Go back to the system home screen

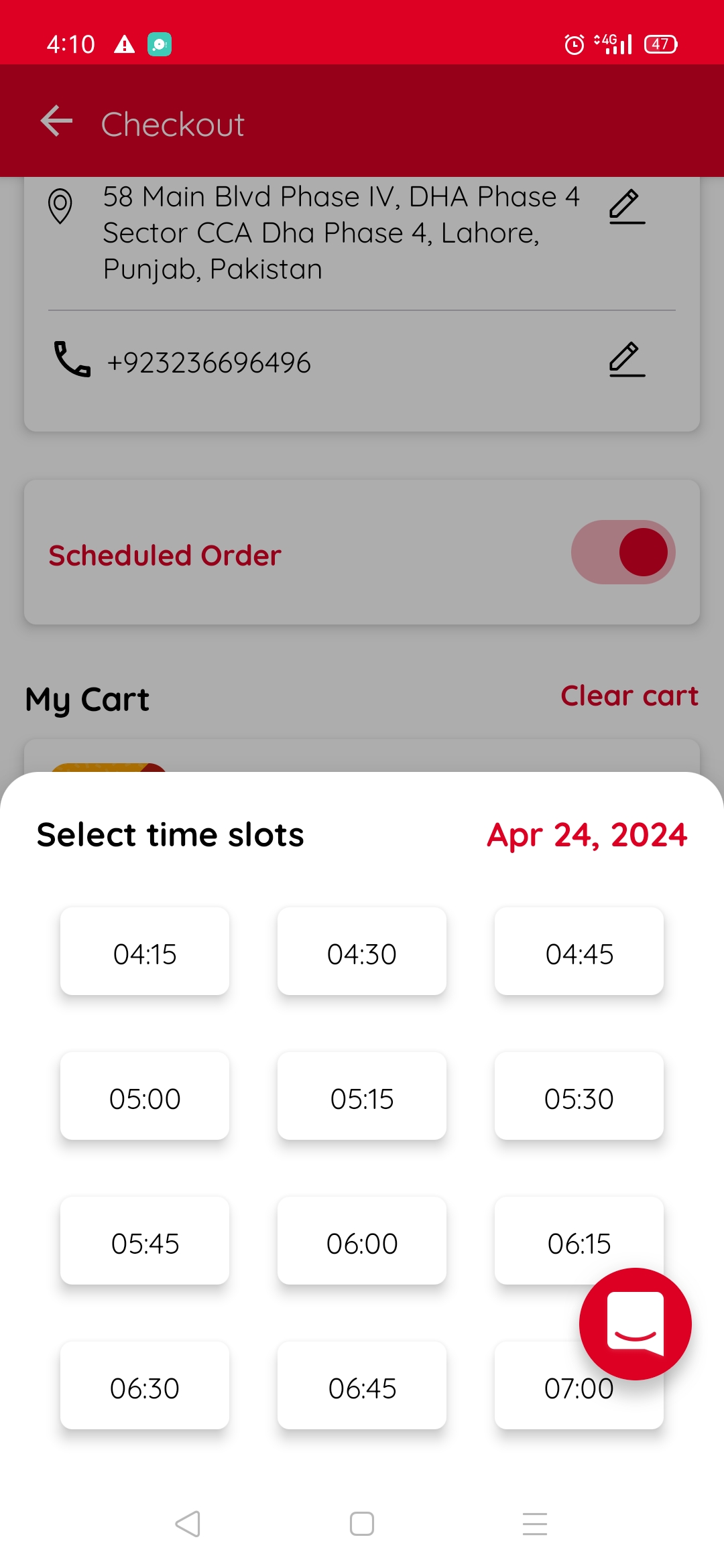point(362,1524)
